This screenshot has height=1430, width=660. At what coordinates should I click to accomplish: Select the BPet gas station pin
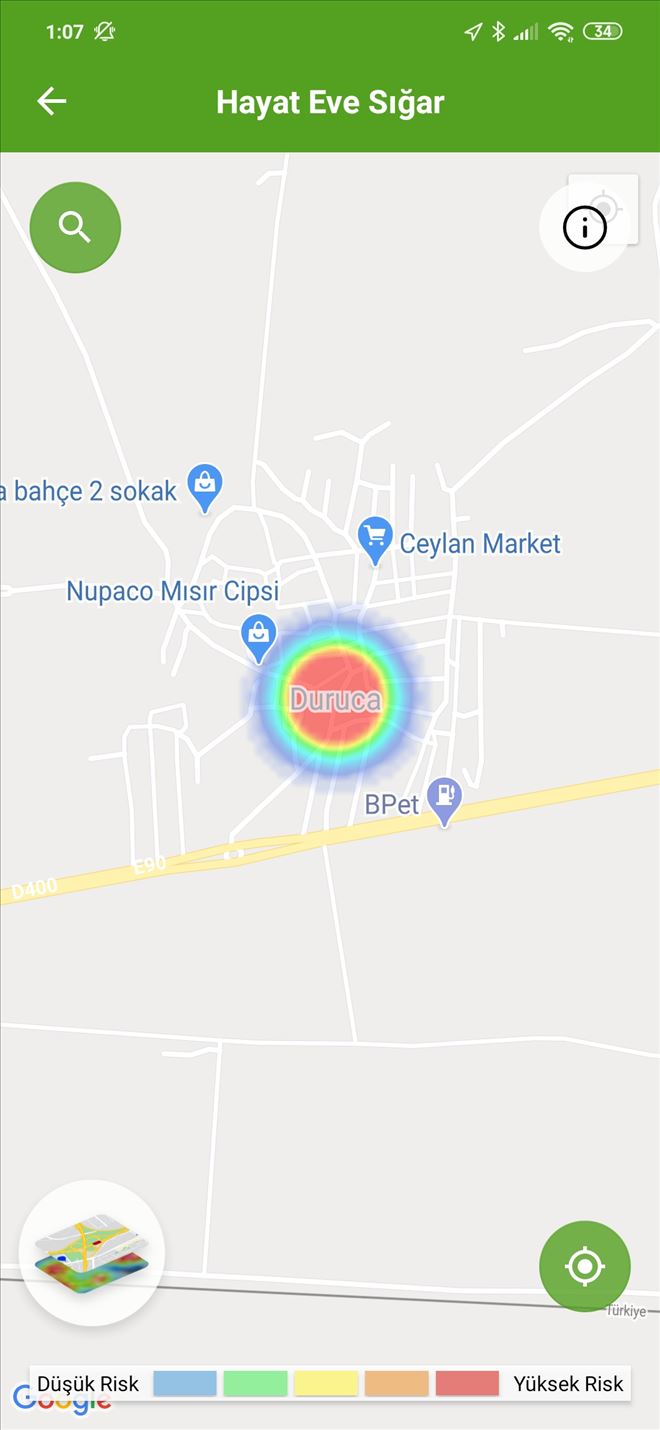point(444,800)
